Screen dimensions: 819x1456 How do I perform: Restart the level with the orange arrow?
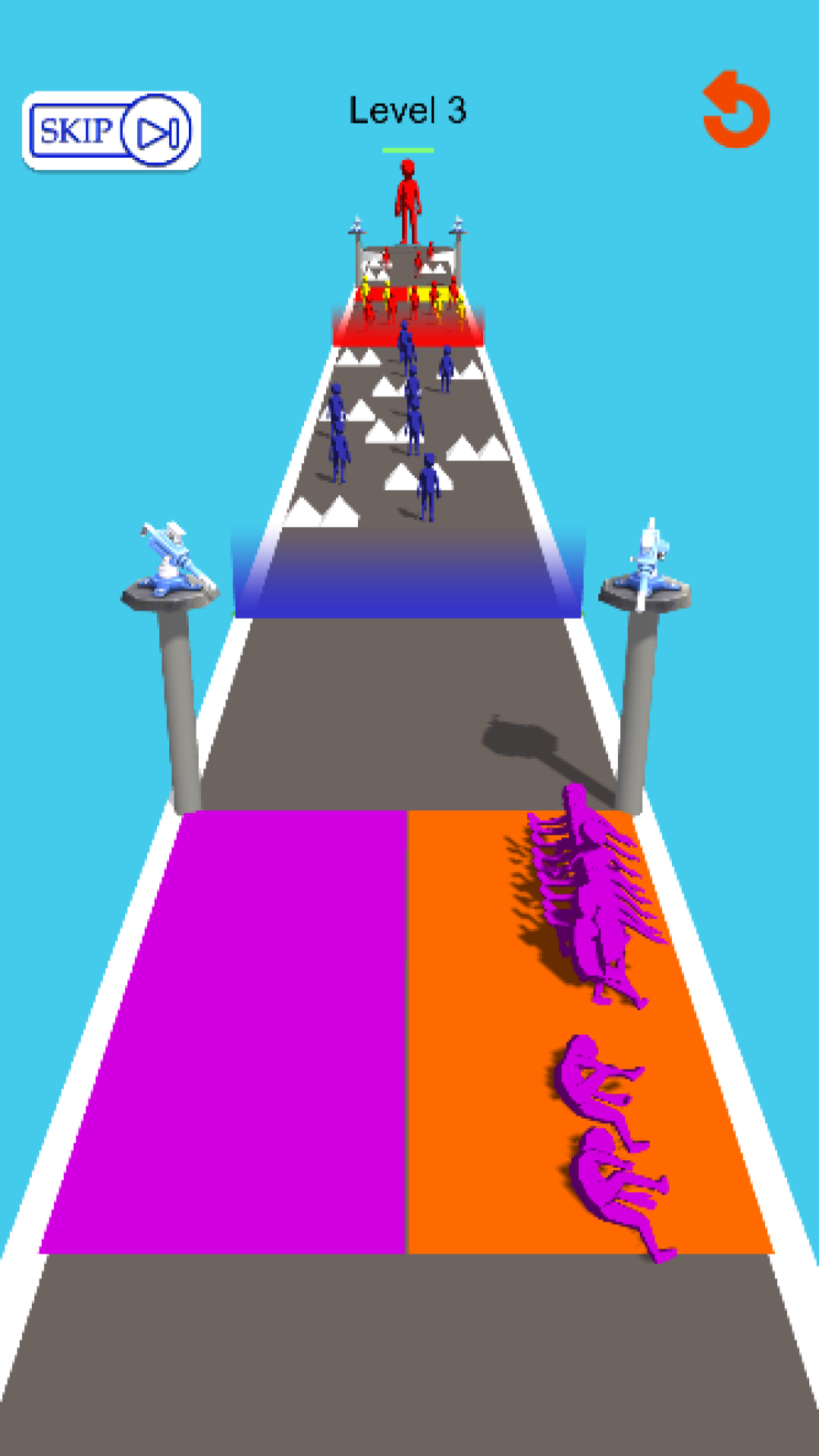pyautogui.click(x=736, y=110)
